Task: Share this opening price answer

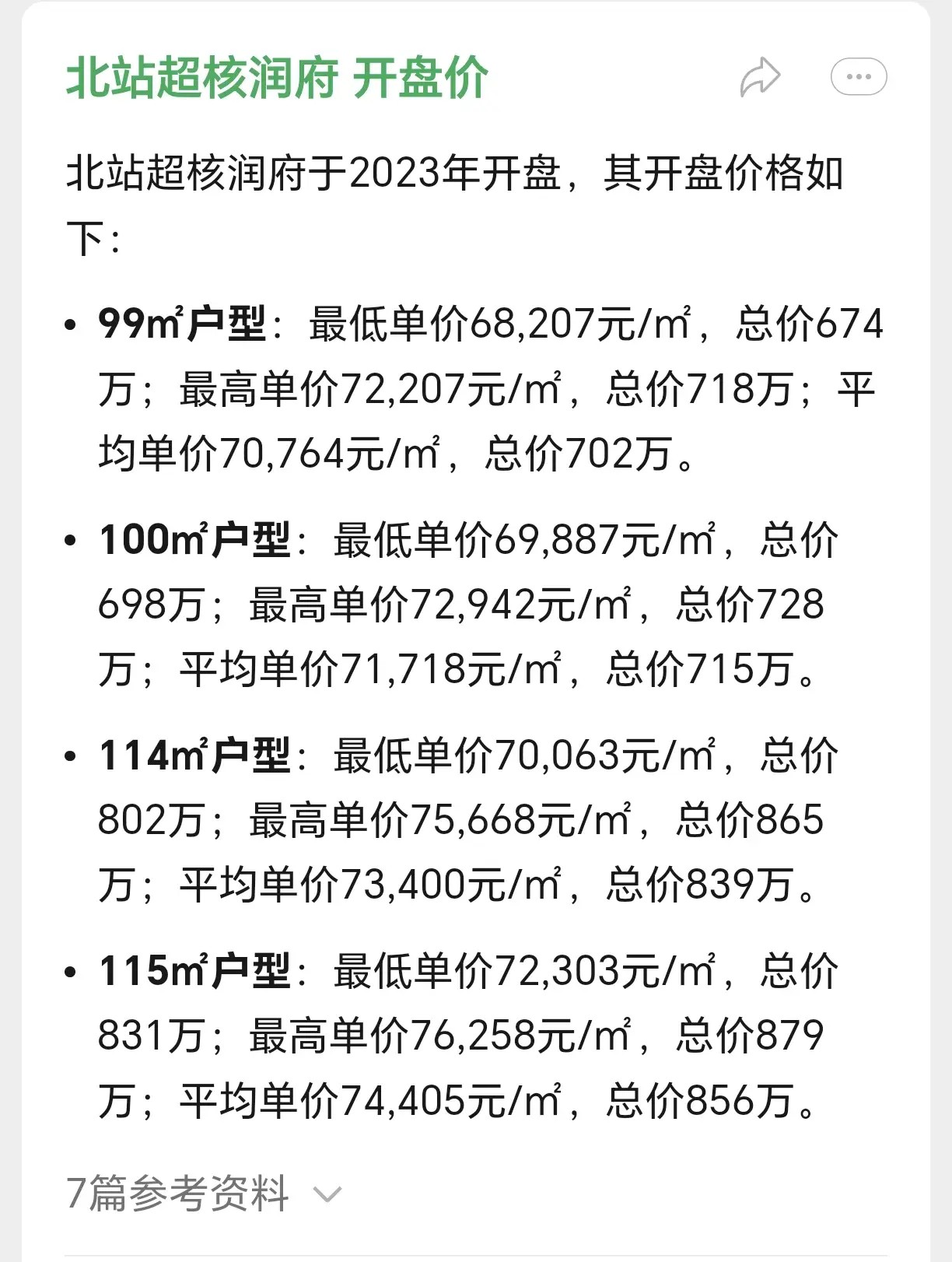Action: pos(760,77)
